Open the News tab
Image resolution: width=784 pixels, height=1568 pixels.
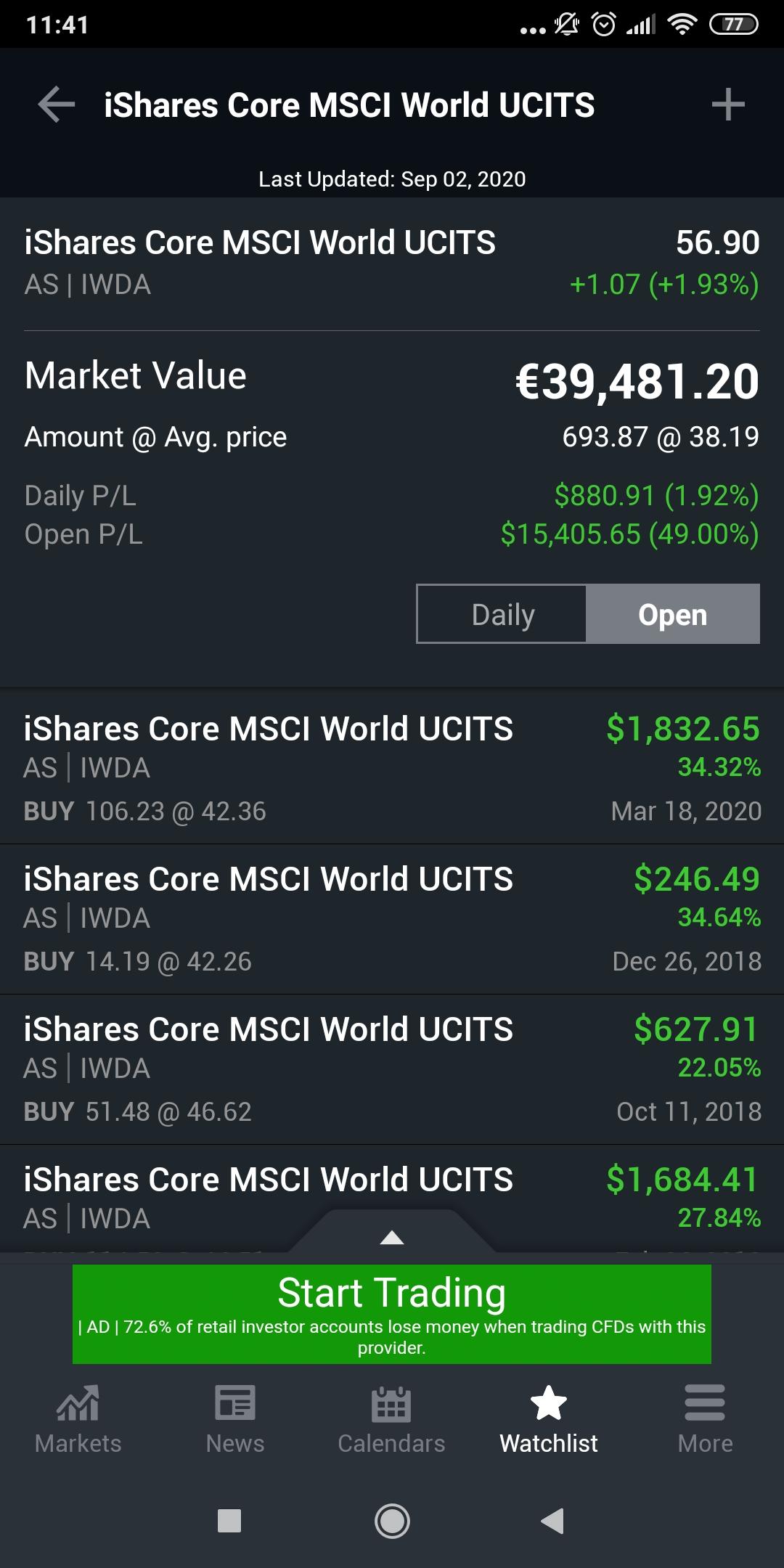(x=235, y=1418)
